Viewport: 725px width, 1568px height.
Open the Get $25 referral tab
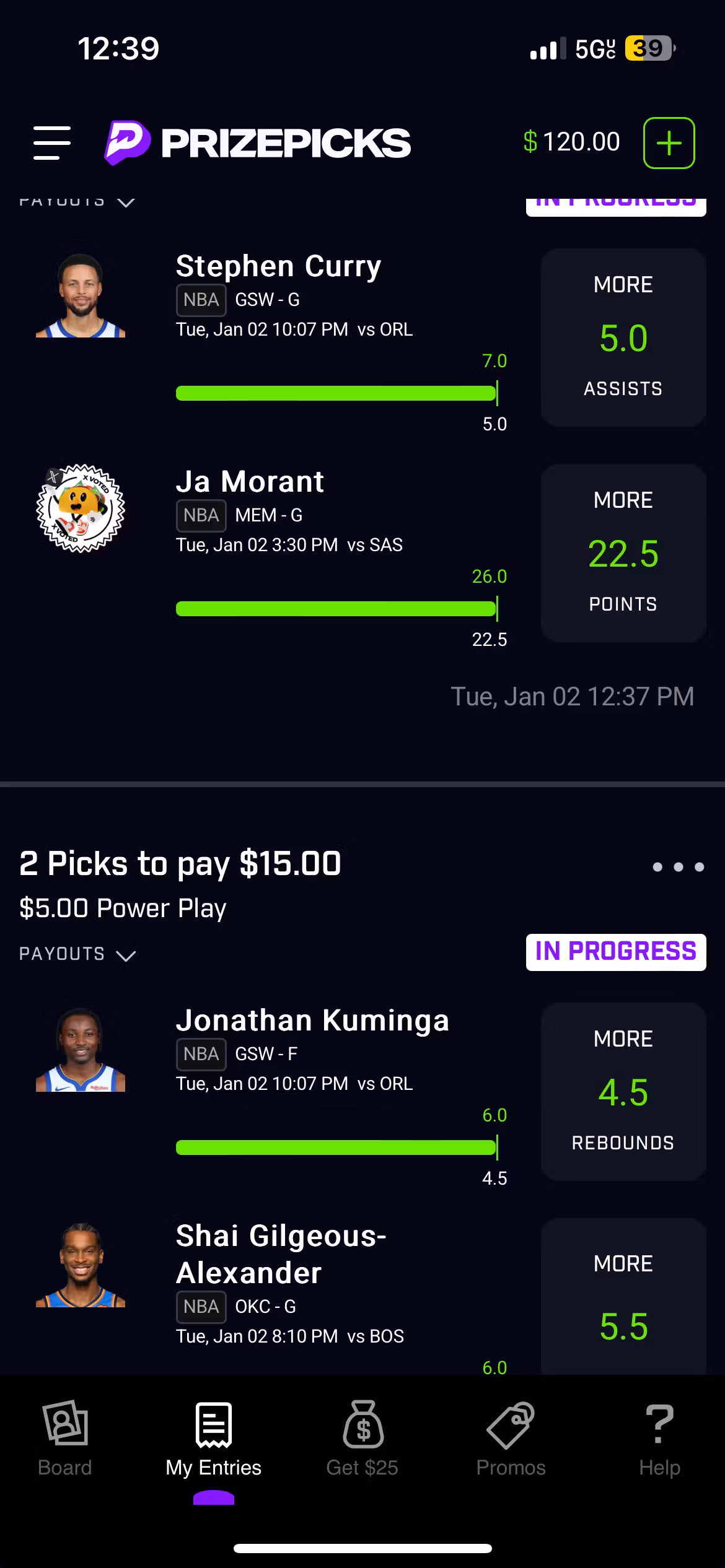pyautogui.click(x=362, y=1439)
